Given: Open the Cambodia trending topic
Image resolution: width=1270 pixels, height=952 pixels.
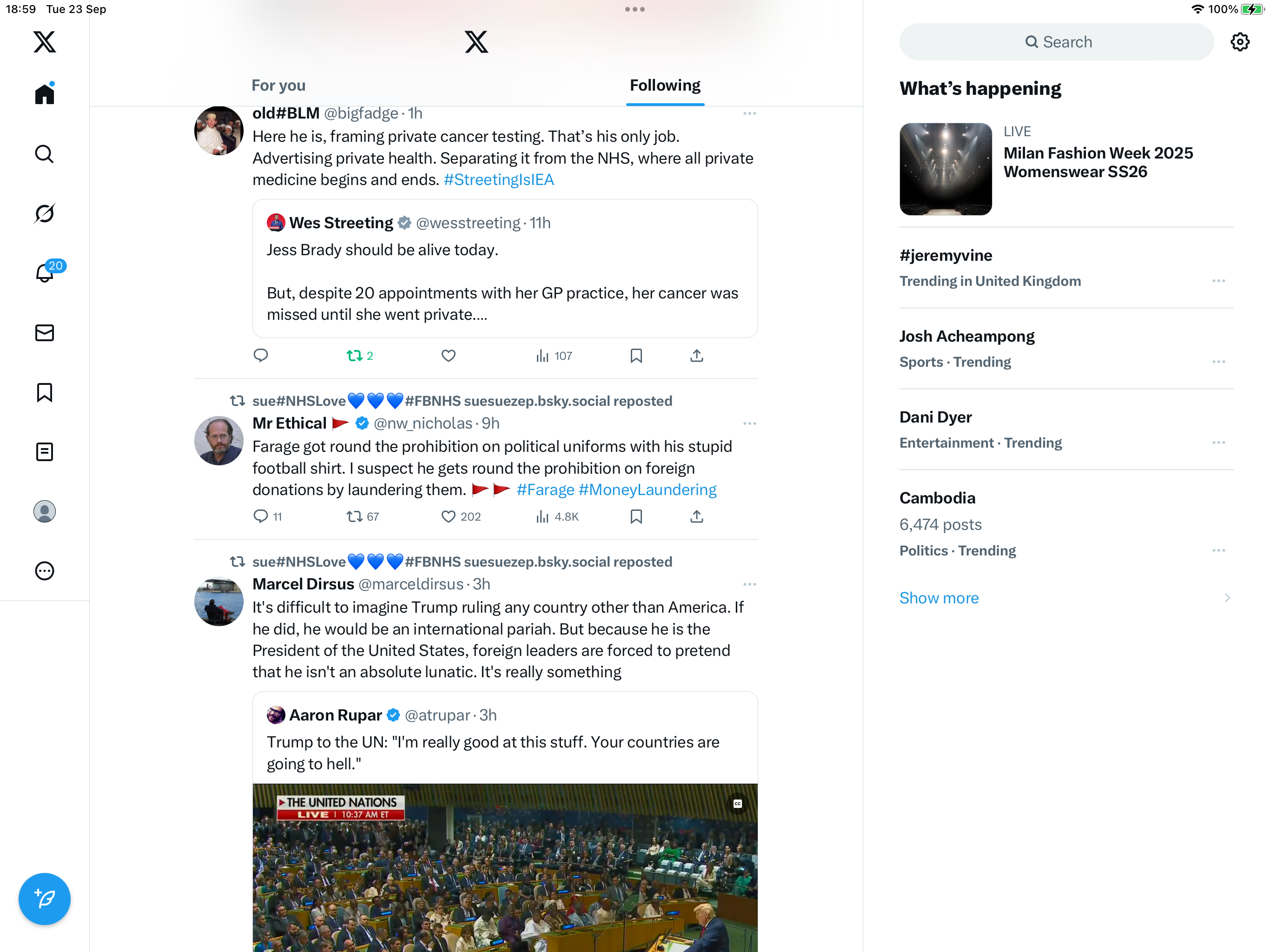Looking at the screenshot, I should 937,498.
